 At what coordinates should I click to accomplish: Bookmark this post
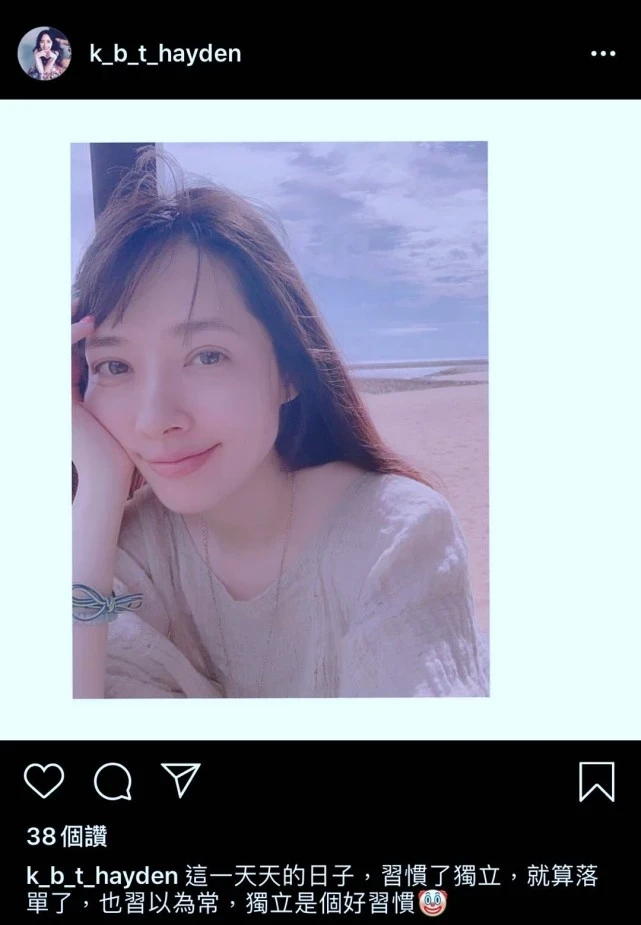[x=597, y=782]
